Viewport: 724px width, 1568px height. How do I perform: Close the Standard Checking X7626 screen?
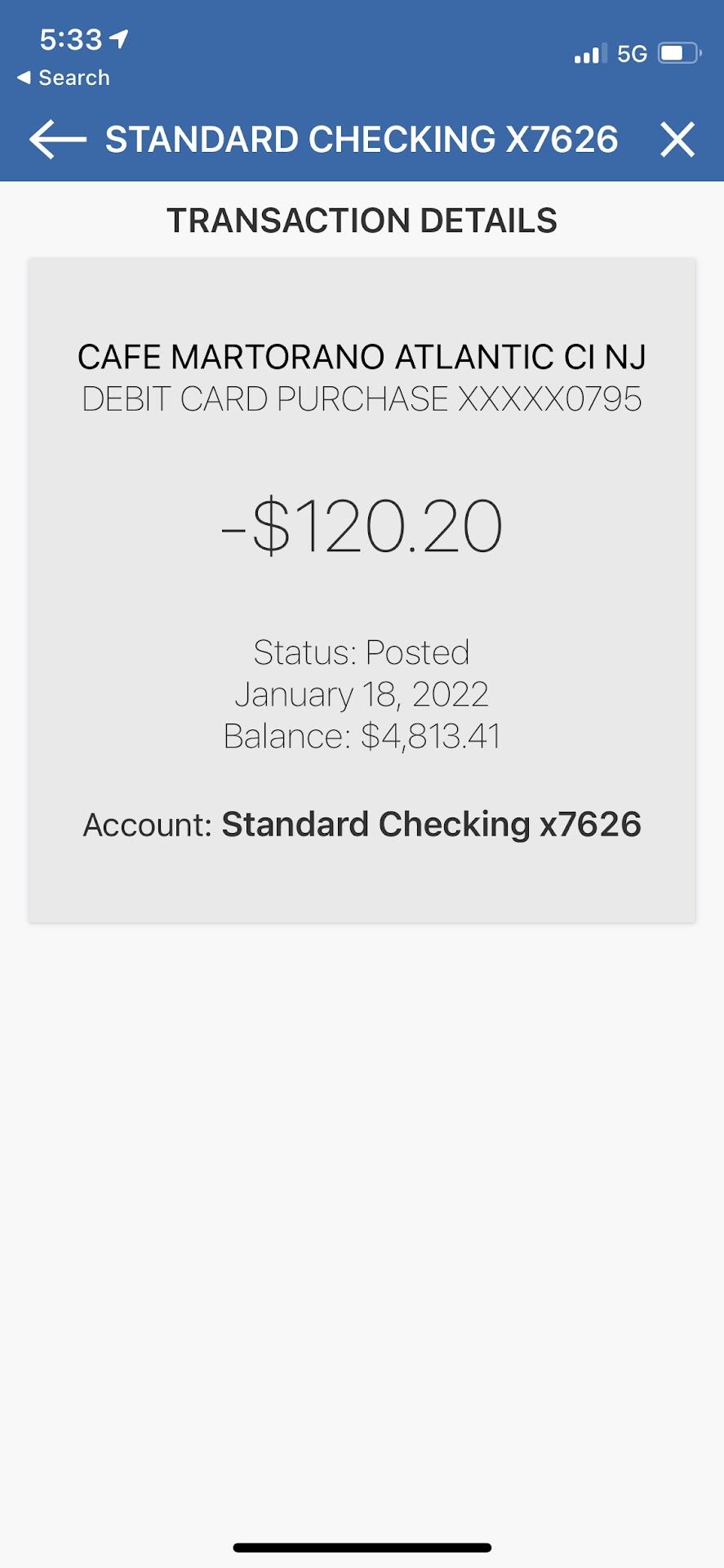tap(677, 140)
